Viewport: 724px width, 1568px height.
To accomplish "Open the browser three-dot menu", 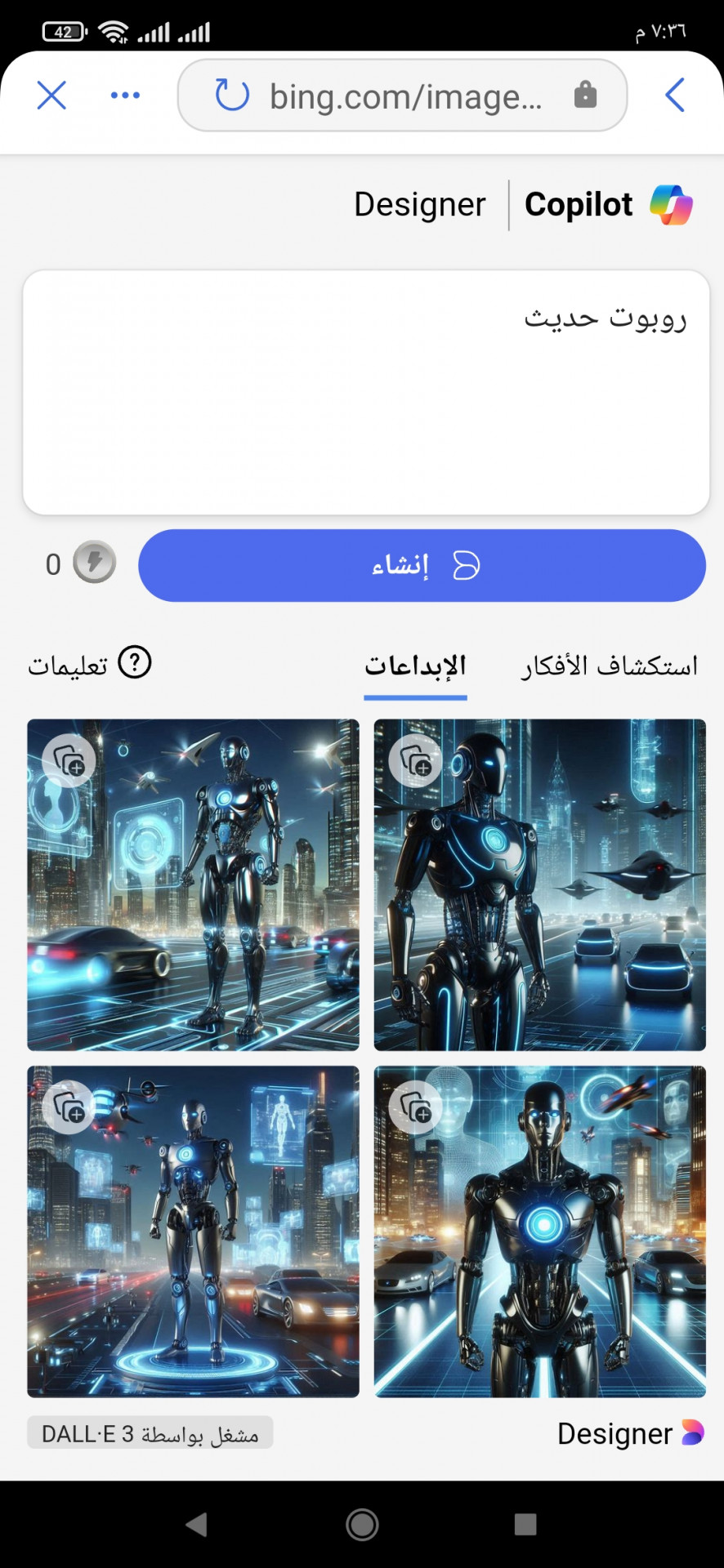I will [x=125, y=96].
